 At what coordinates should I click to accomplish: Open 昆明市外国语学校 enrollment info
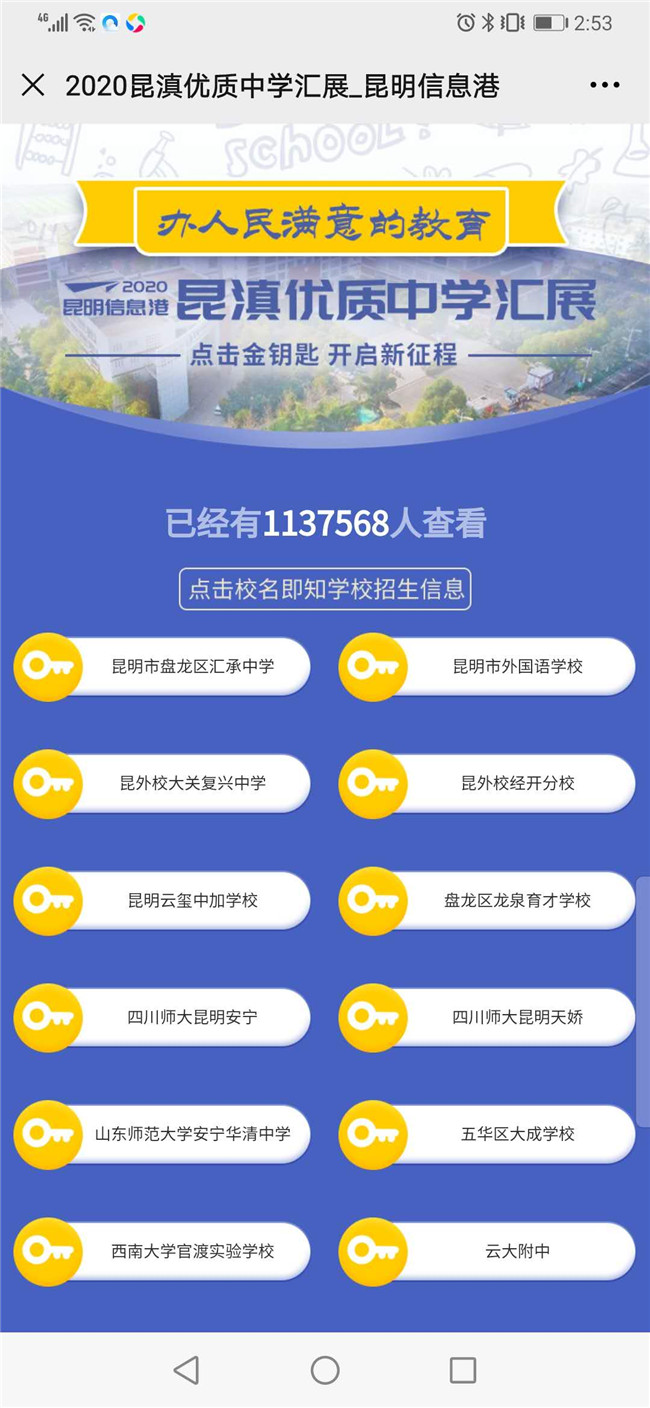point(517,666)
